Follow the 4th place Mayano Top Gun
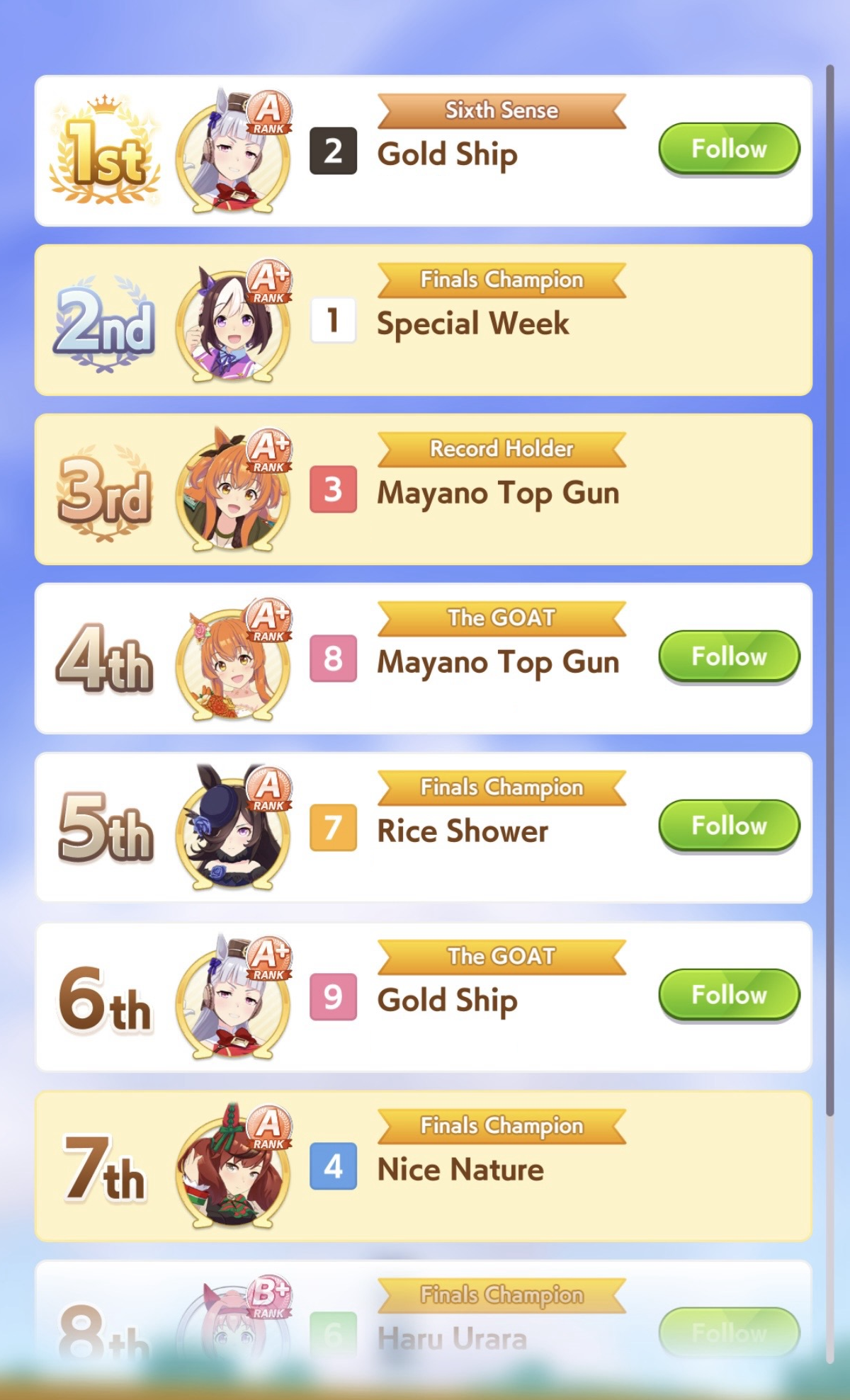 pyautogui.click(x=729, y=656)
